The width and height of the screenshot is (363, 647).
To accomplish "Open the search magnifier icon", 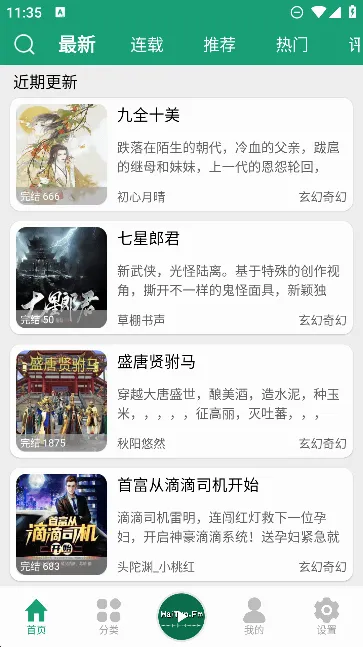I will [x=24, y=44].
